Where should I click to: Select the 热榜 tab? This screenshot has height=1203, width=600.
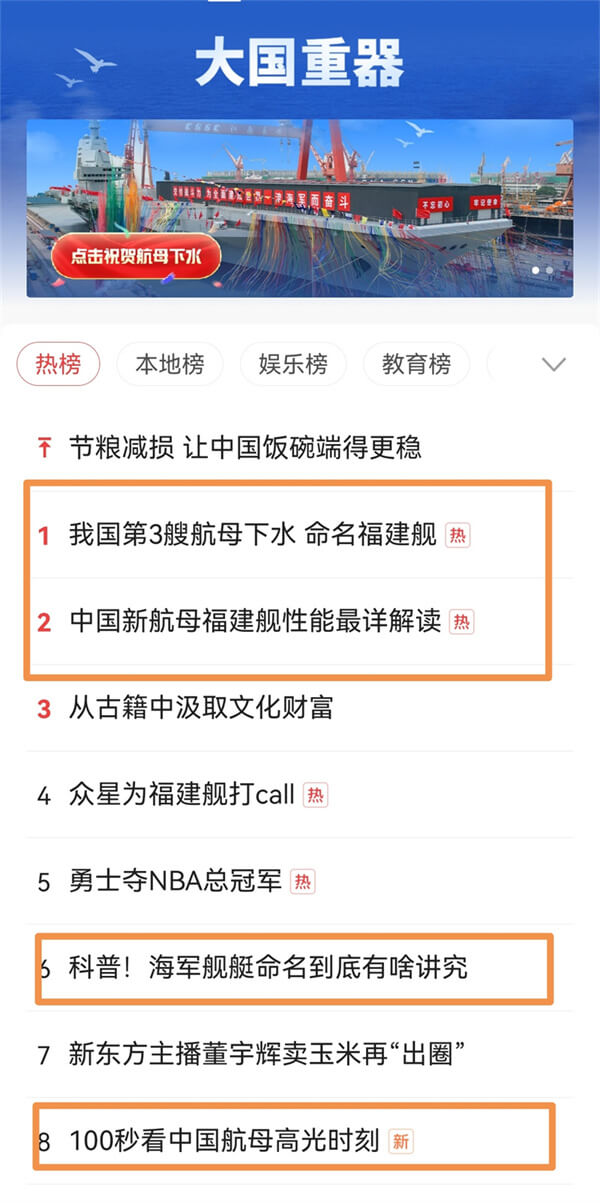pos(58,365)
